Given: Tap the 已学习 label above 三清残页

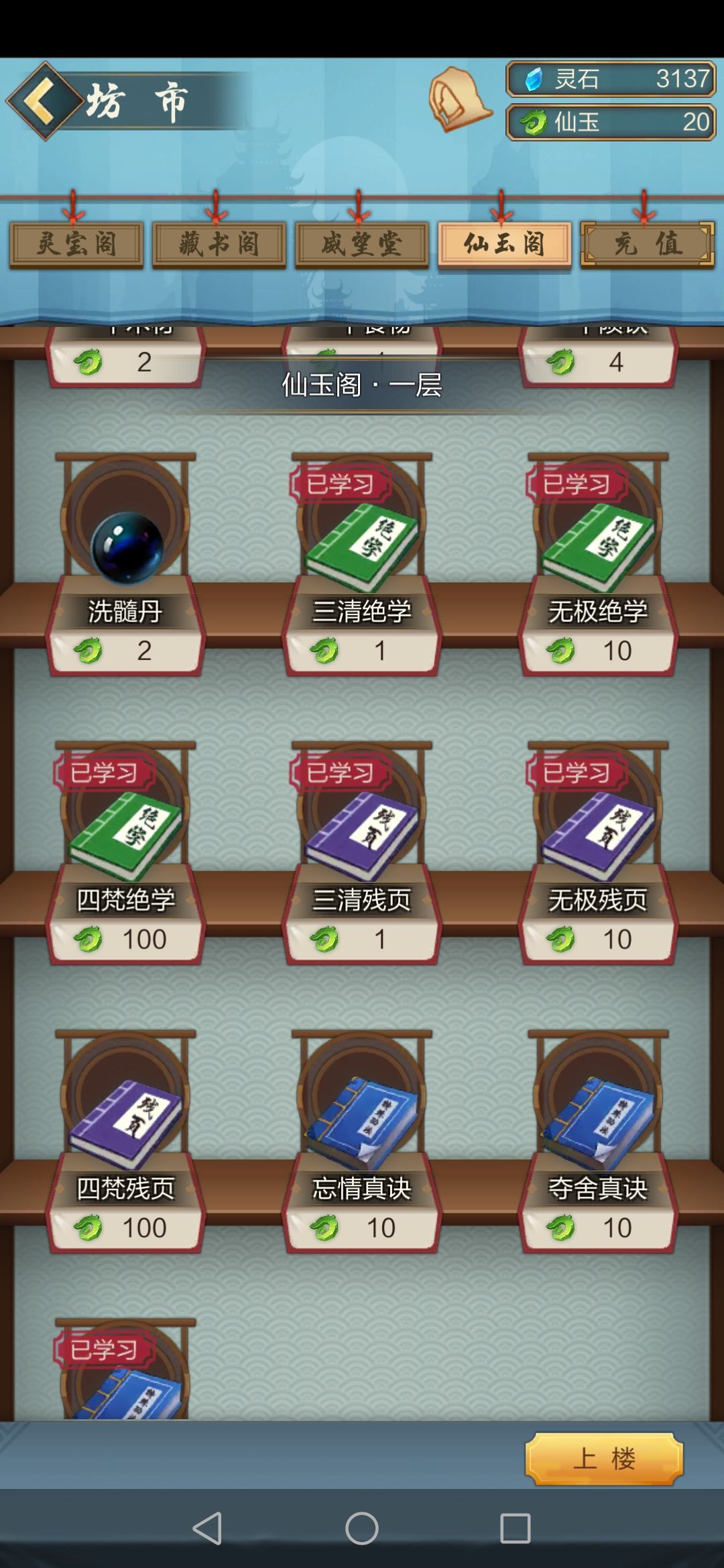Looking at the screenshot, I should point(339,771).
